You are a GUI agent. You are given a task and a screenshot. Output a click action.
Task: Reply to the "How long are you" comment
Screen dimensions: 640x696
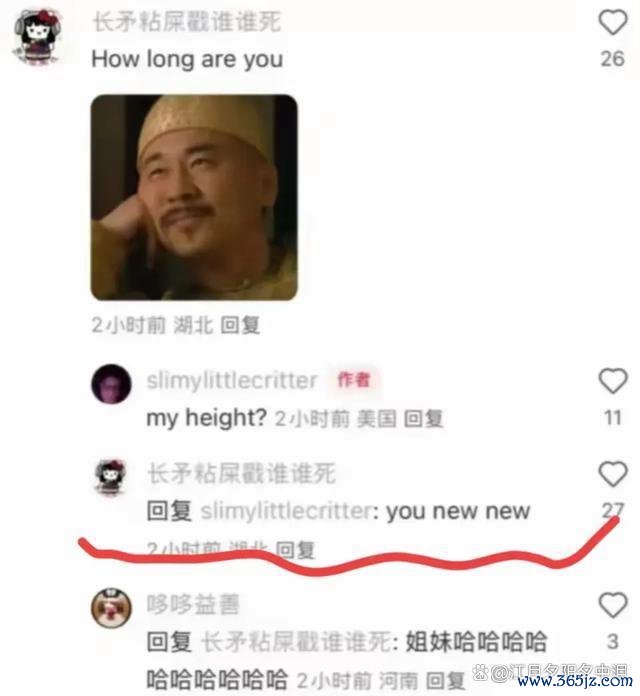240,326
